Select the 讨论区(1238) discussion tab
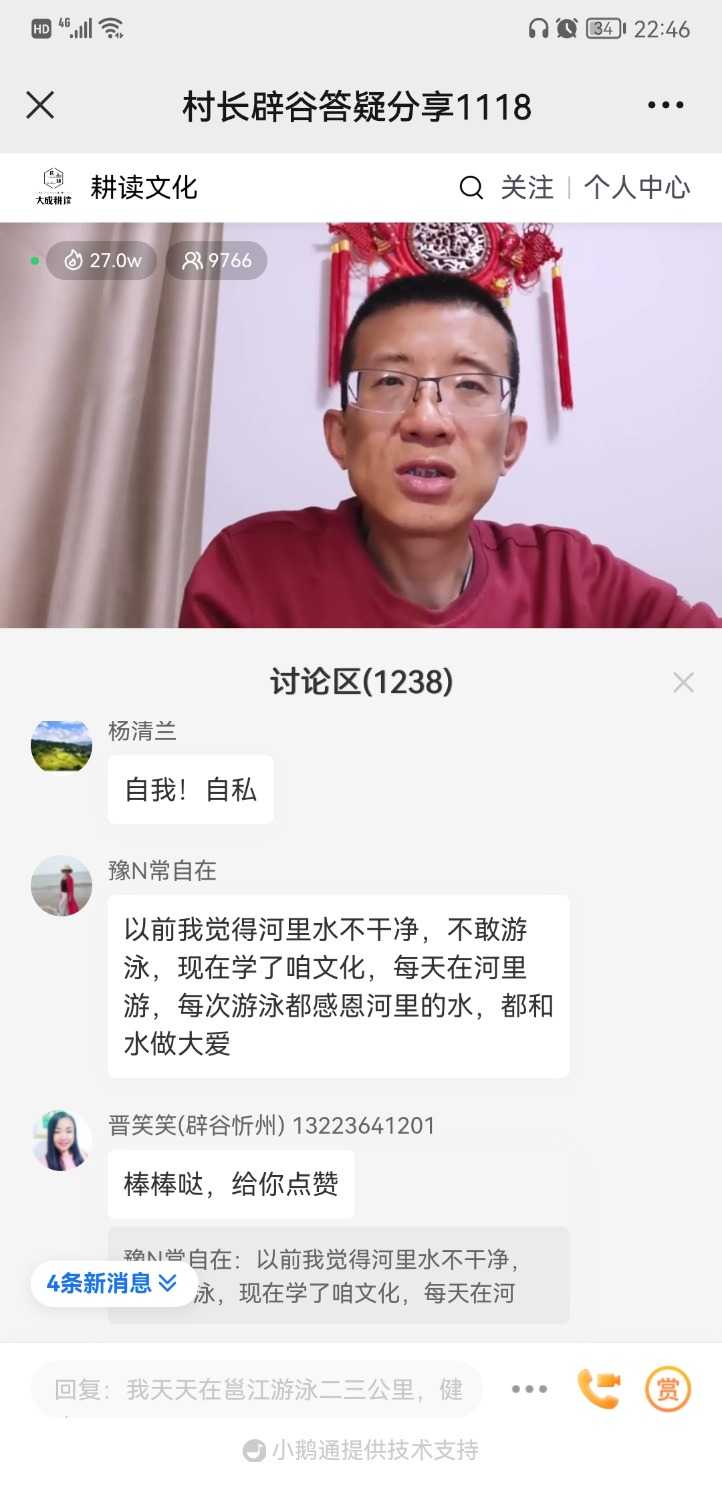 361,682
